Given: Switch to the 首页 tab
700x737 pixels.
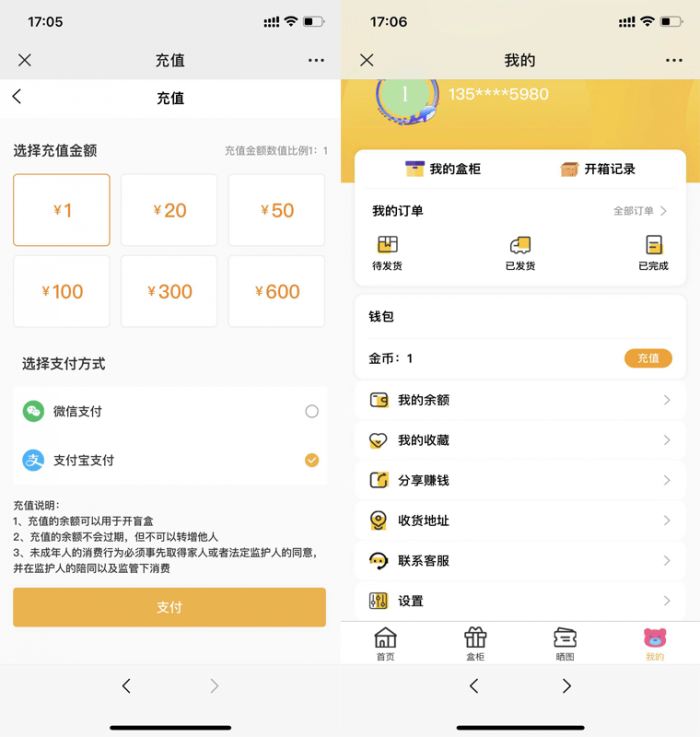Looking at the screenshot, I should pos(385,643).
